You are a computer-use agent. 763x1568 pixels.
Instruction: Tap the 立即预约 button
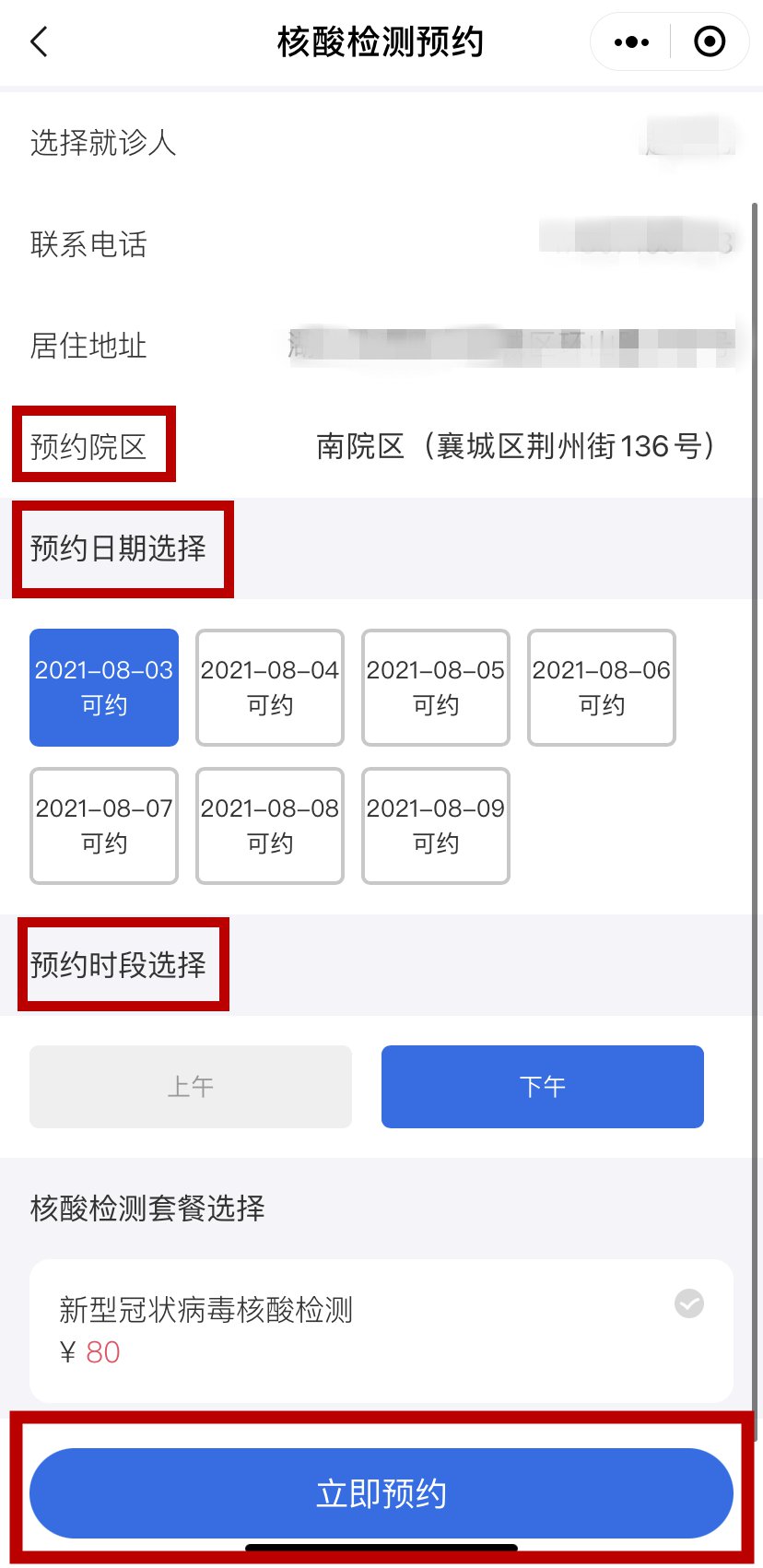(x=381, y=1492)
